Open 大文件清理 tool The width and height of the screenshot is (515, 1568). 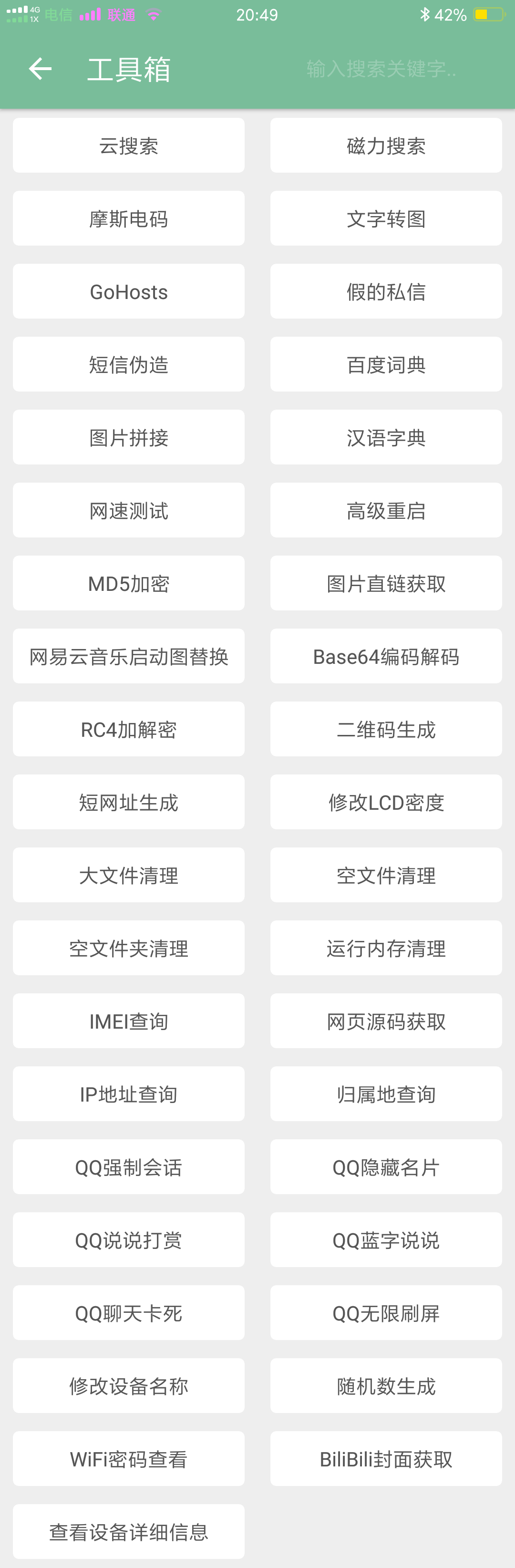click(128, 875)
